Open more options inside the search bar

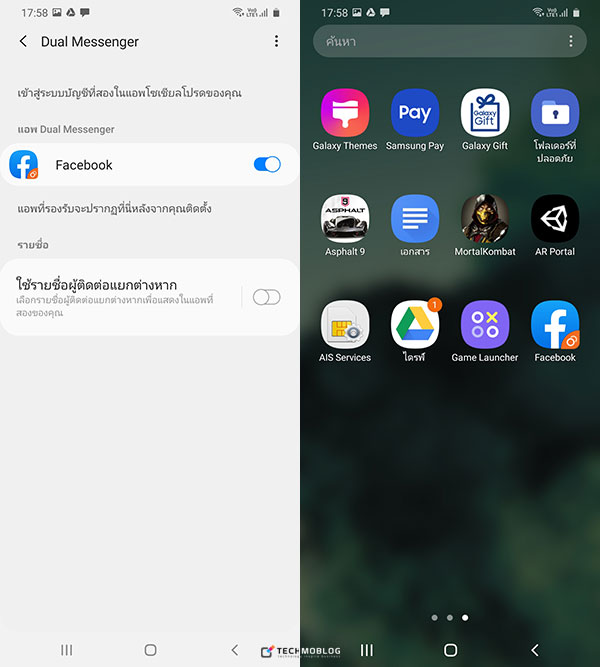(x=571, y=42)
